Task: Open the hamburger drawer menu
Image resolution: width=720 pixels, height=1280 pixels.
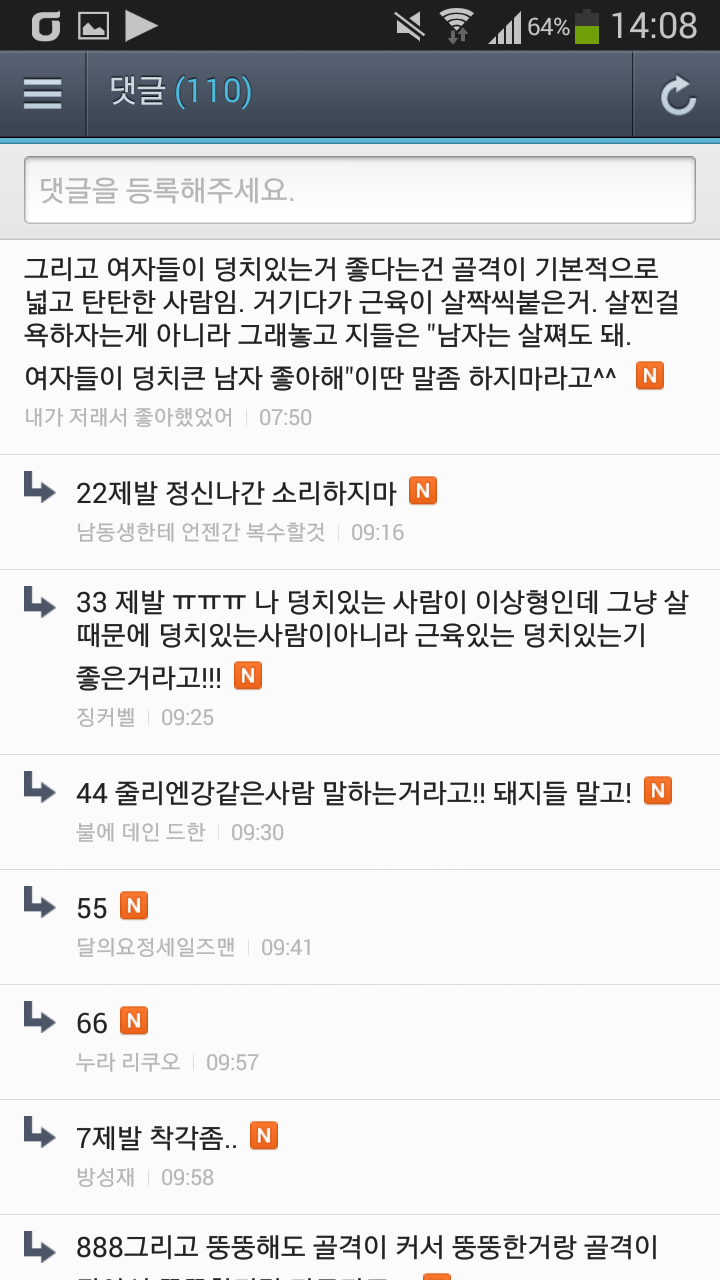Action: 43,93
